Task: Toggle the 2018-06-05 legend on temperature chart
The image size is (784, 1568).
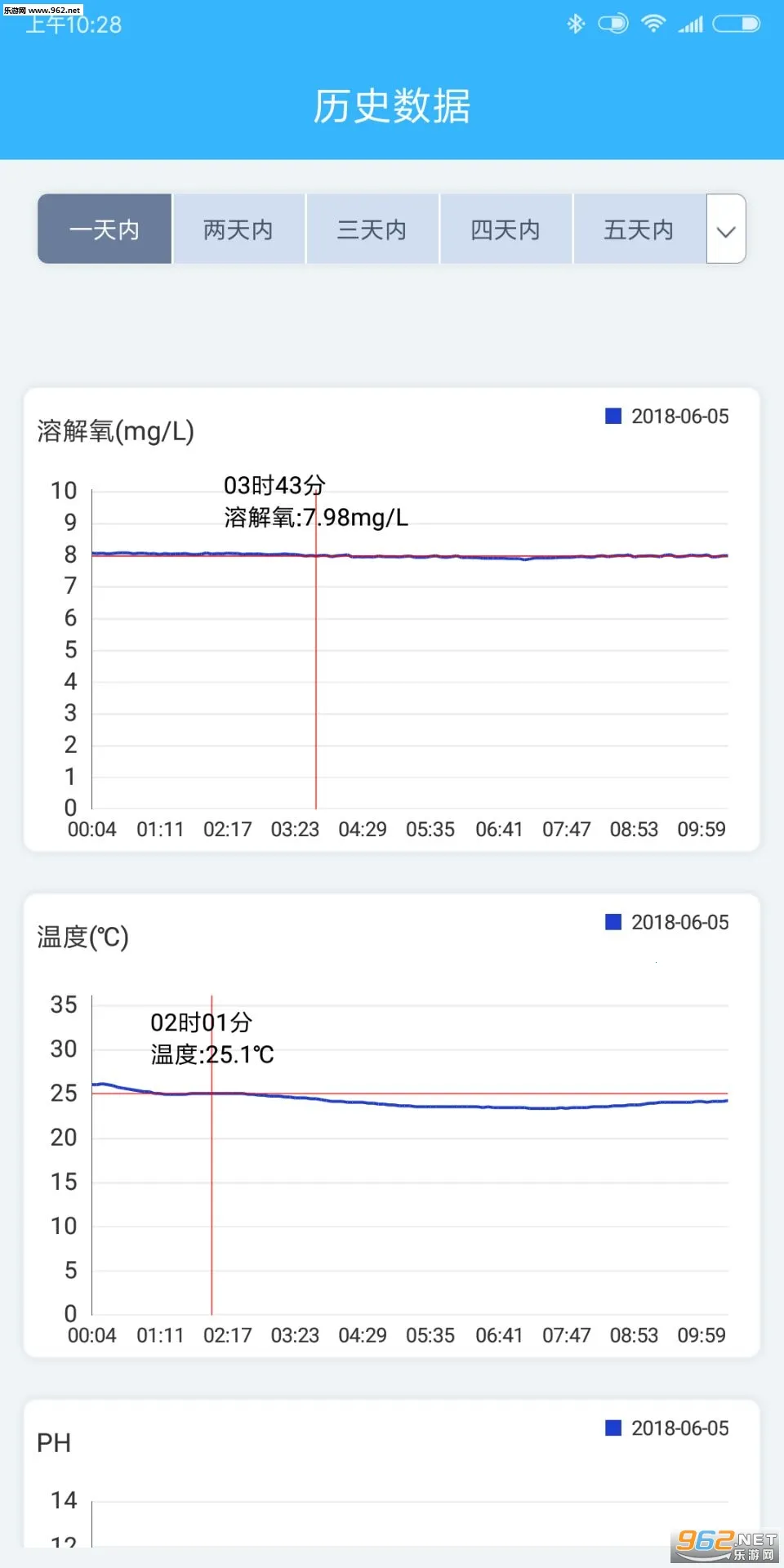Action: coord(666,923)
